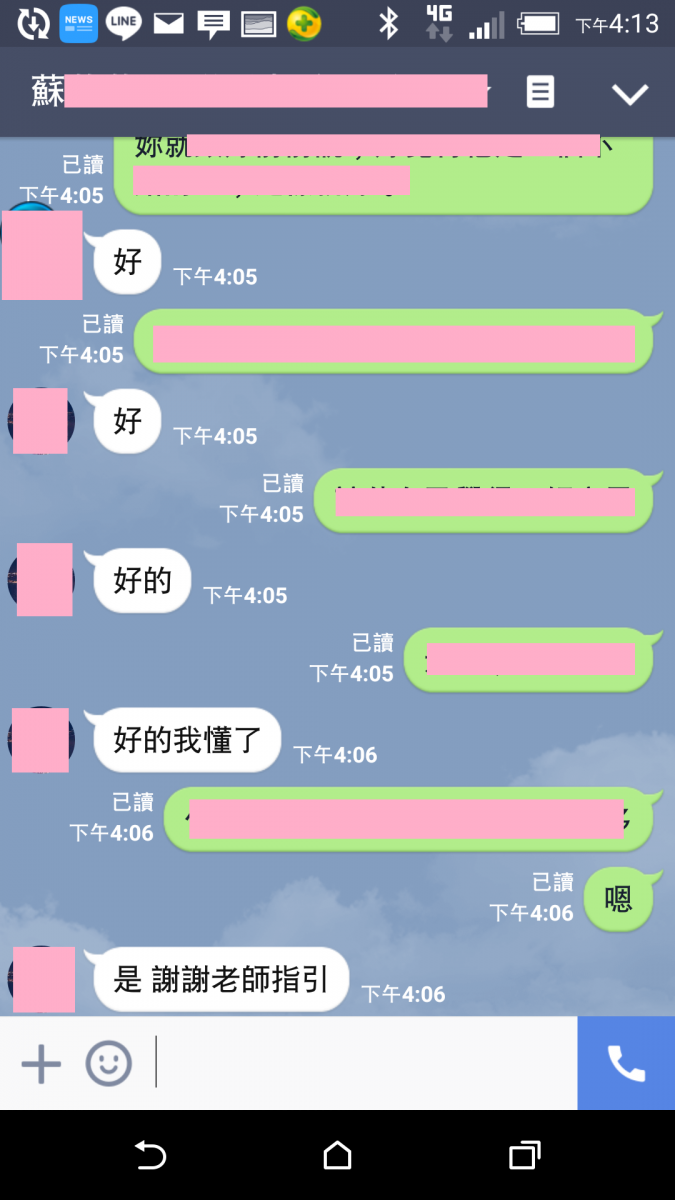Expand the chat options dropdown arrow
The image size is (675, 1200).
[630, 94]
